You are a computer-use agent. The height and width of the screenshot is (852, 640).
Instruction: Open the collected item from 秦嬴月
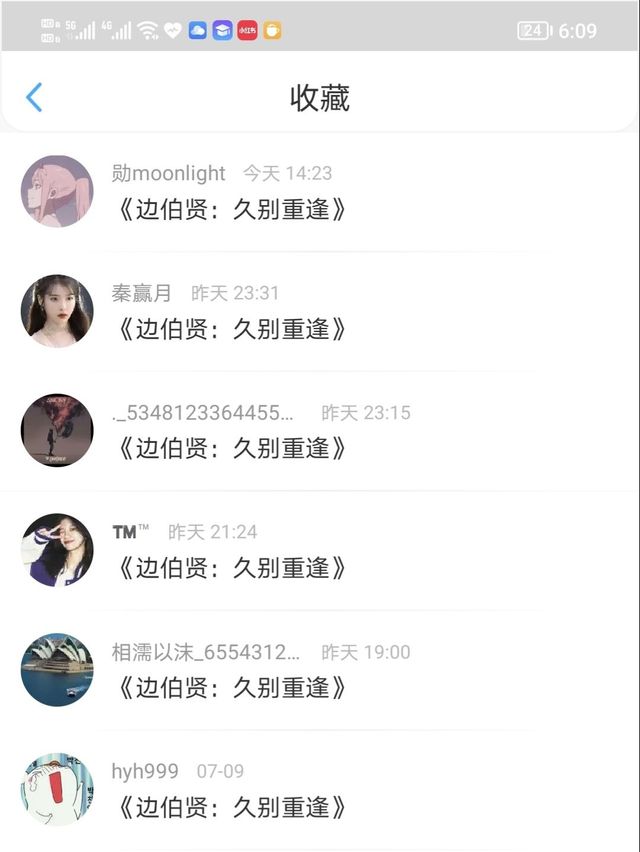click(x=232, y=329)
